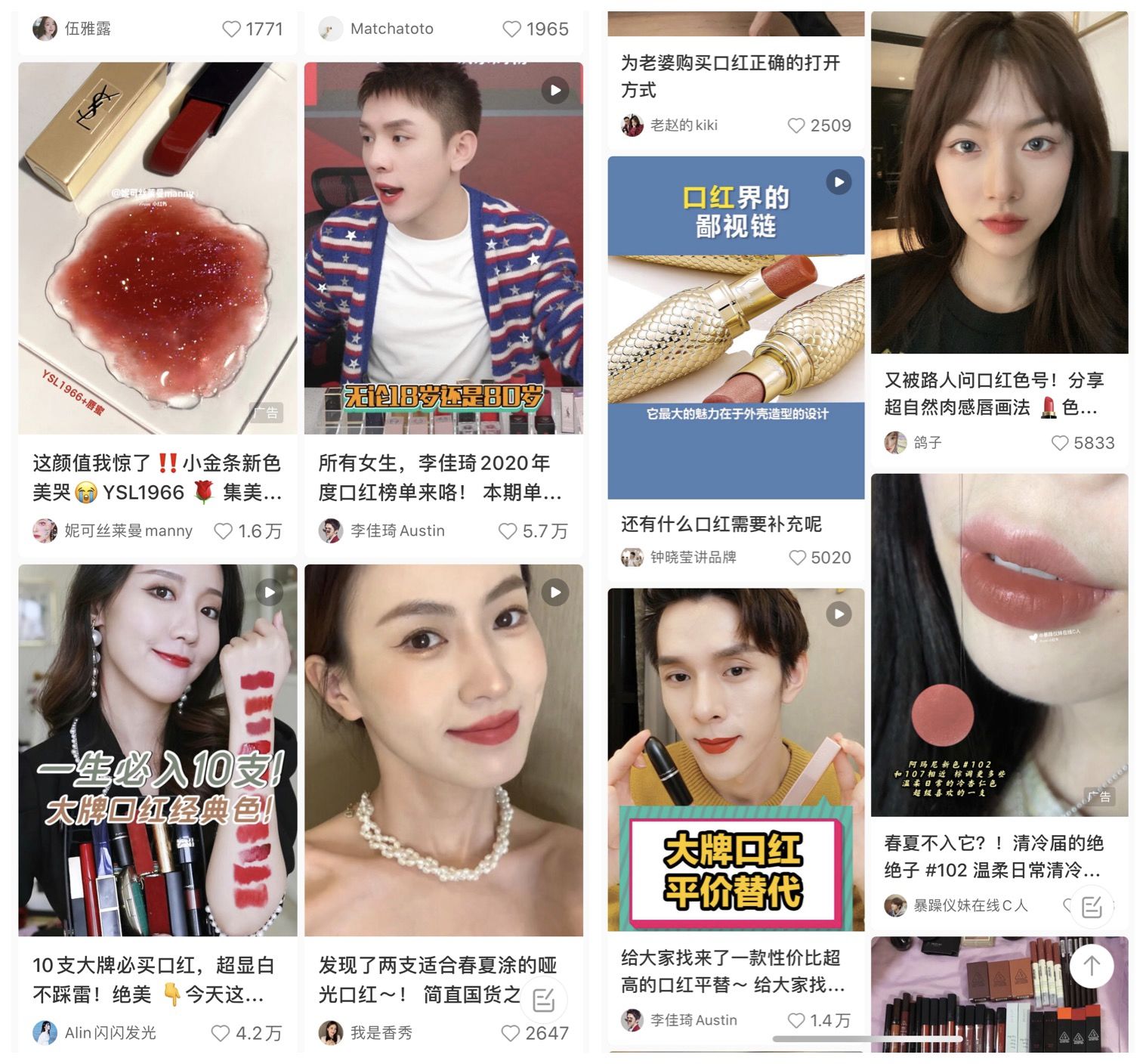The width and height of the screenshot is (1146, 1064).
Task: Open the #102 lipstick post by 暴躁仪妹在线C人
Action: (999, 645)
